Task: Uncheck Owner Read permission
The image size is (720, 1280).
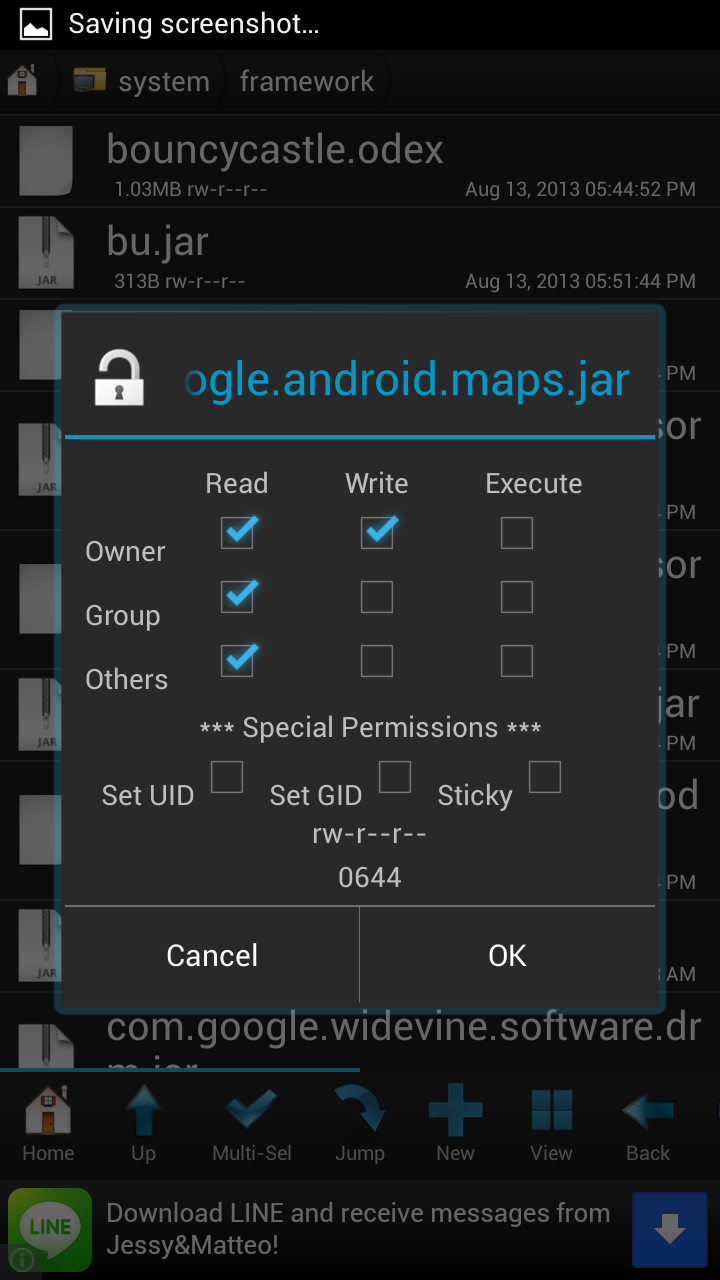Action: 237,533
